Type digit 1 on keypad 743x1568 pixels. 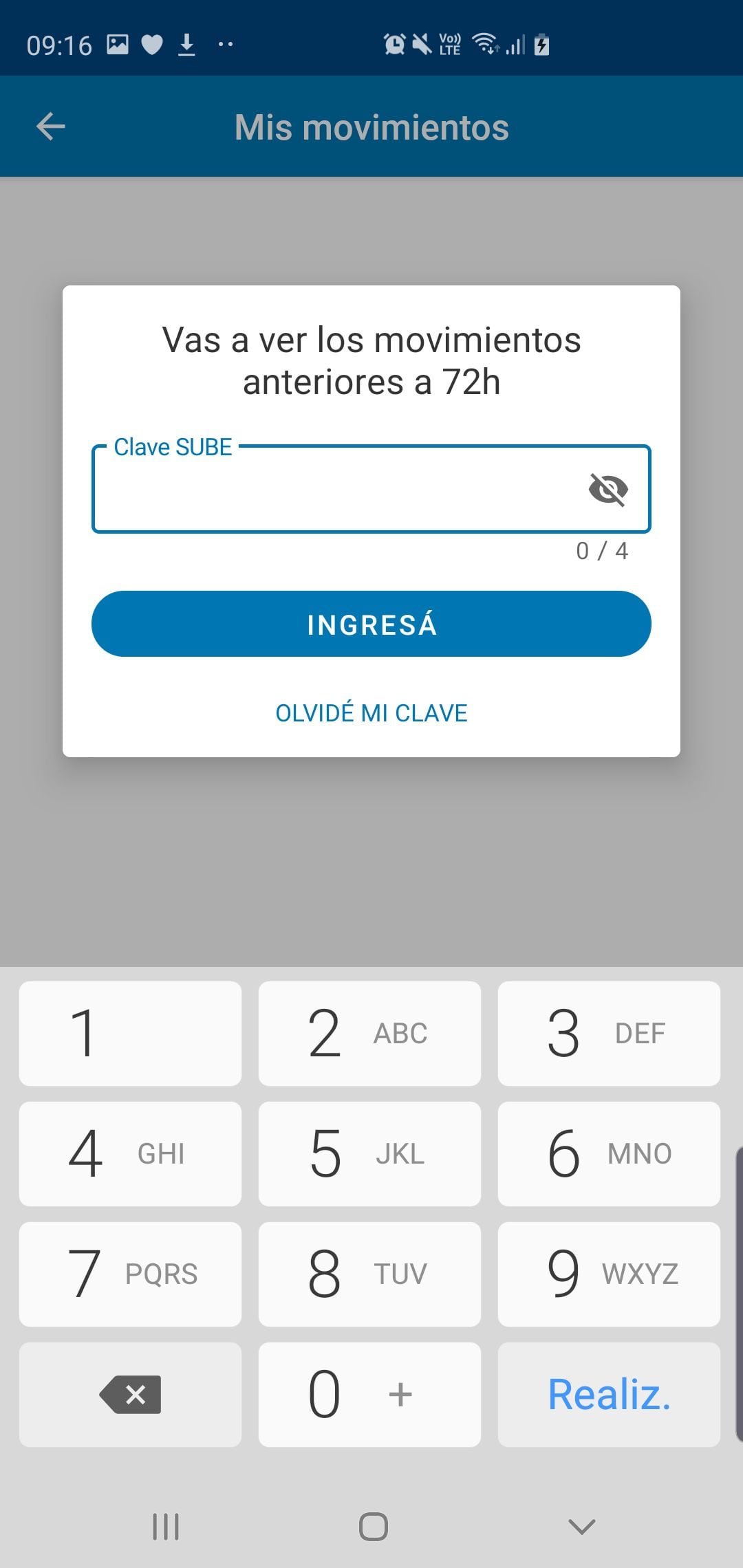130,1033
